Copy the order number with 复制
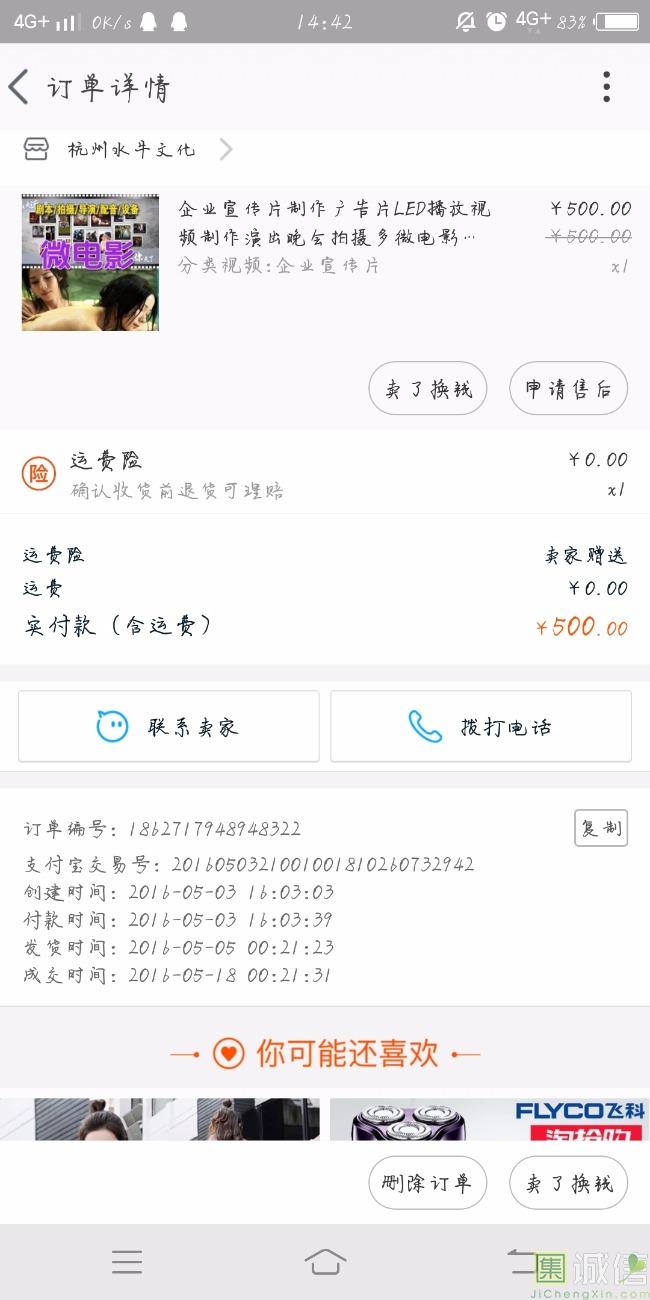650x1300 pixels. click(601, 828)
